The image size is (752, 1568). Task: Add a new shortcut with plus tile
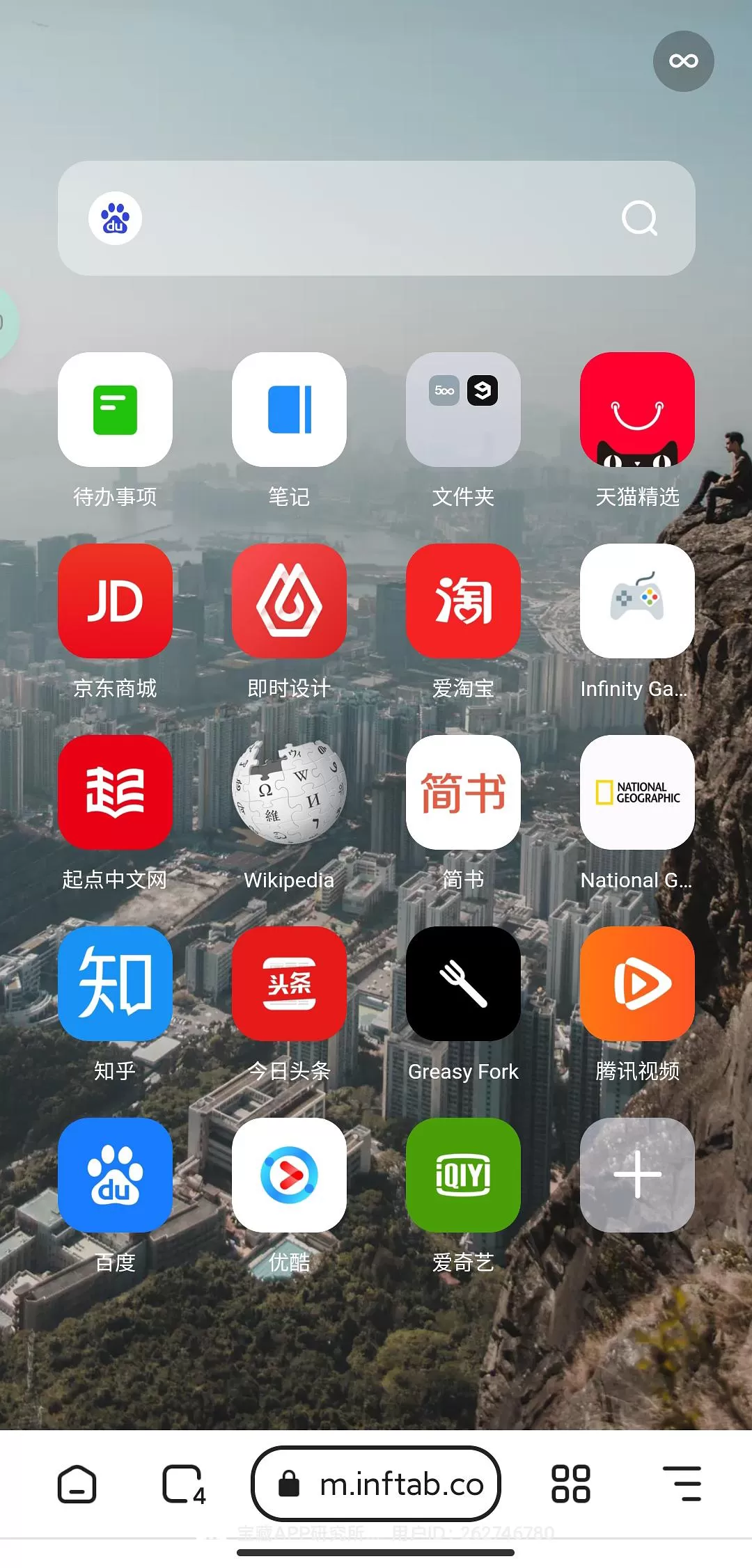637,1175
